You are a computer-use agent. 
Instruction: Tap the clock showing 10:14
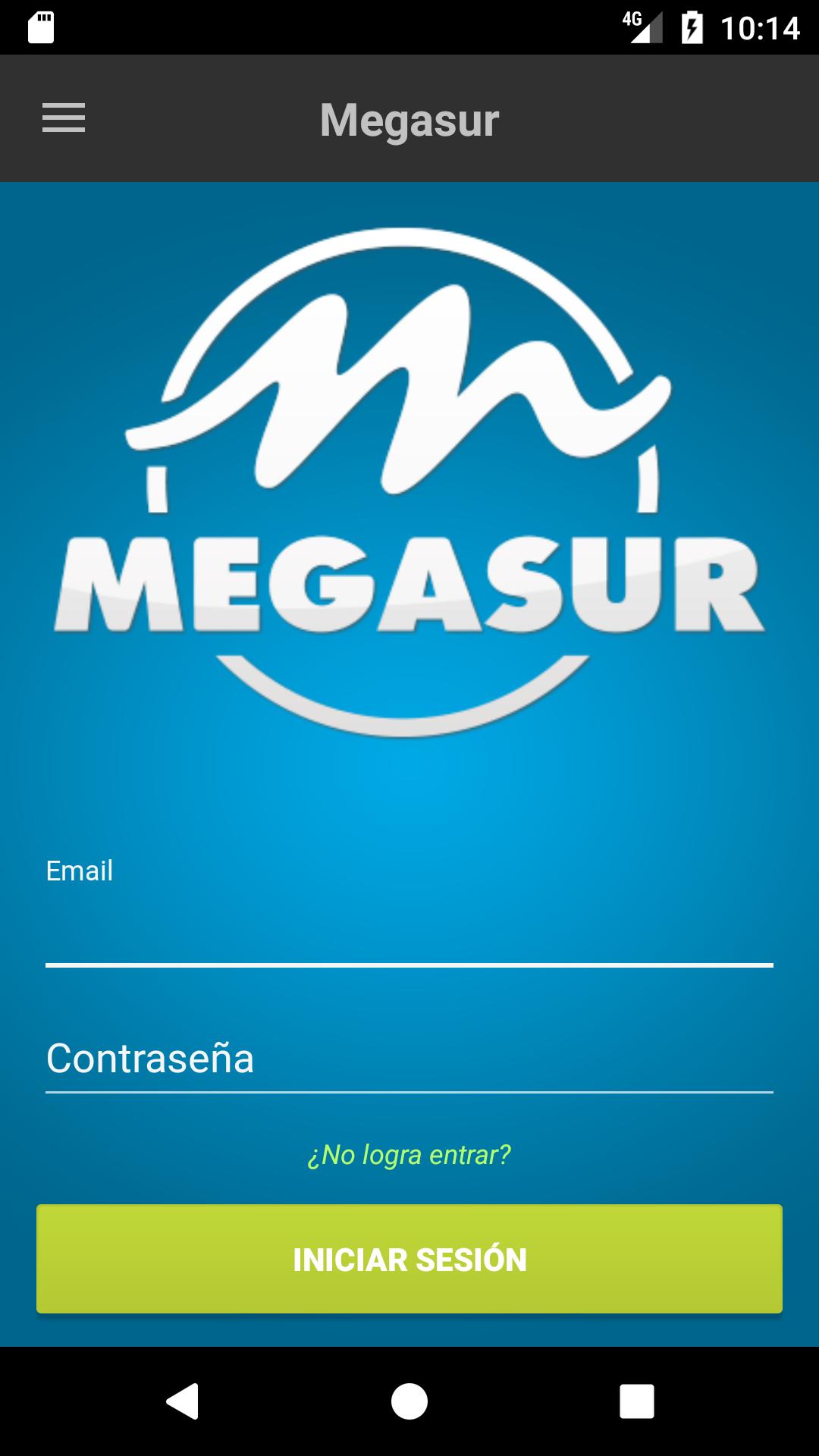762,29
